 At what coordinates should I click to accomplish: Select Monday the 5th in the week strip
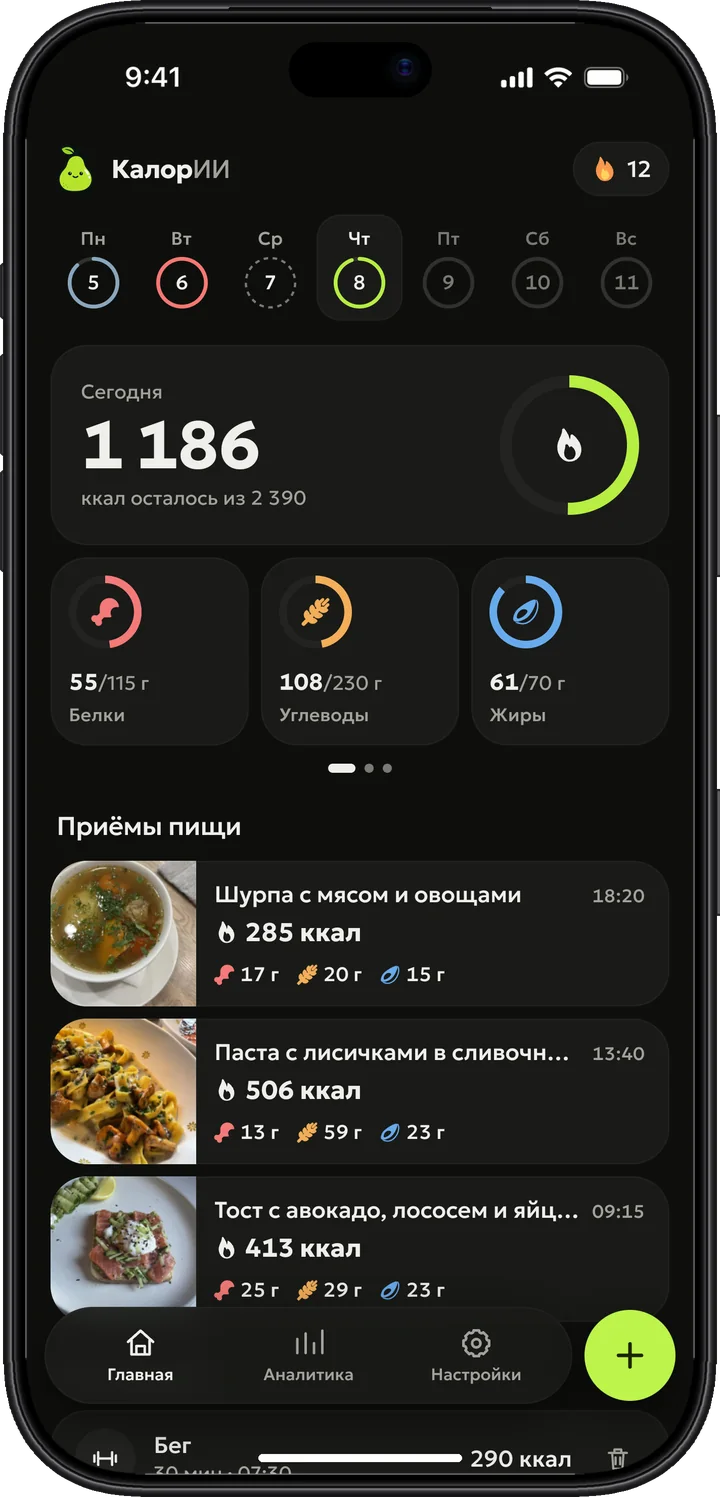pos(93,268)
